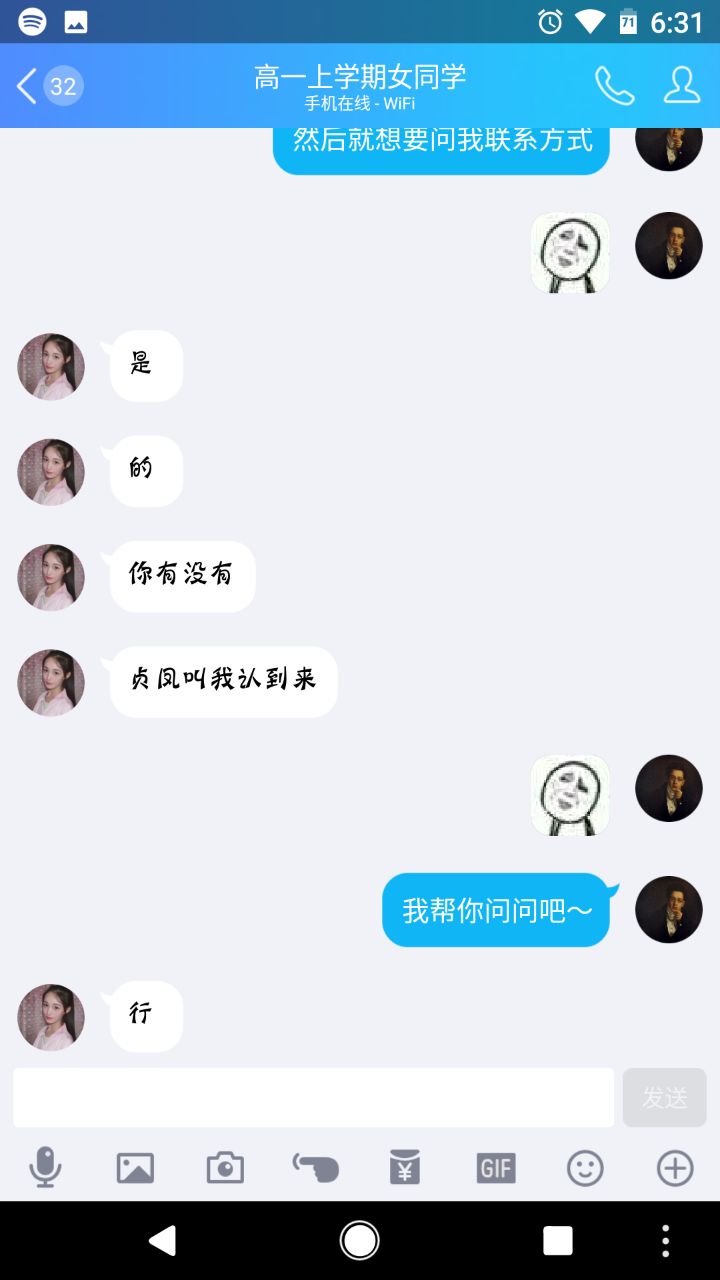Open the emoji panel
Screen dimensions: 720x1280
[x=585, y=1167]
